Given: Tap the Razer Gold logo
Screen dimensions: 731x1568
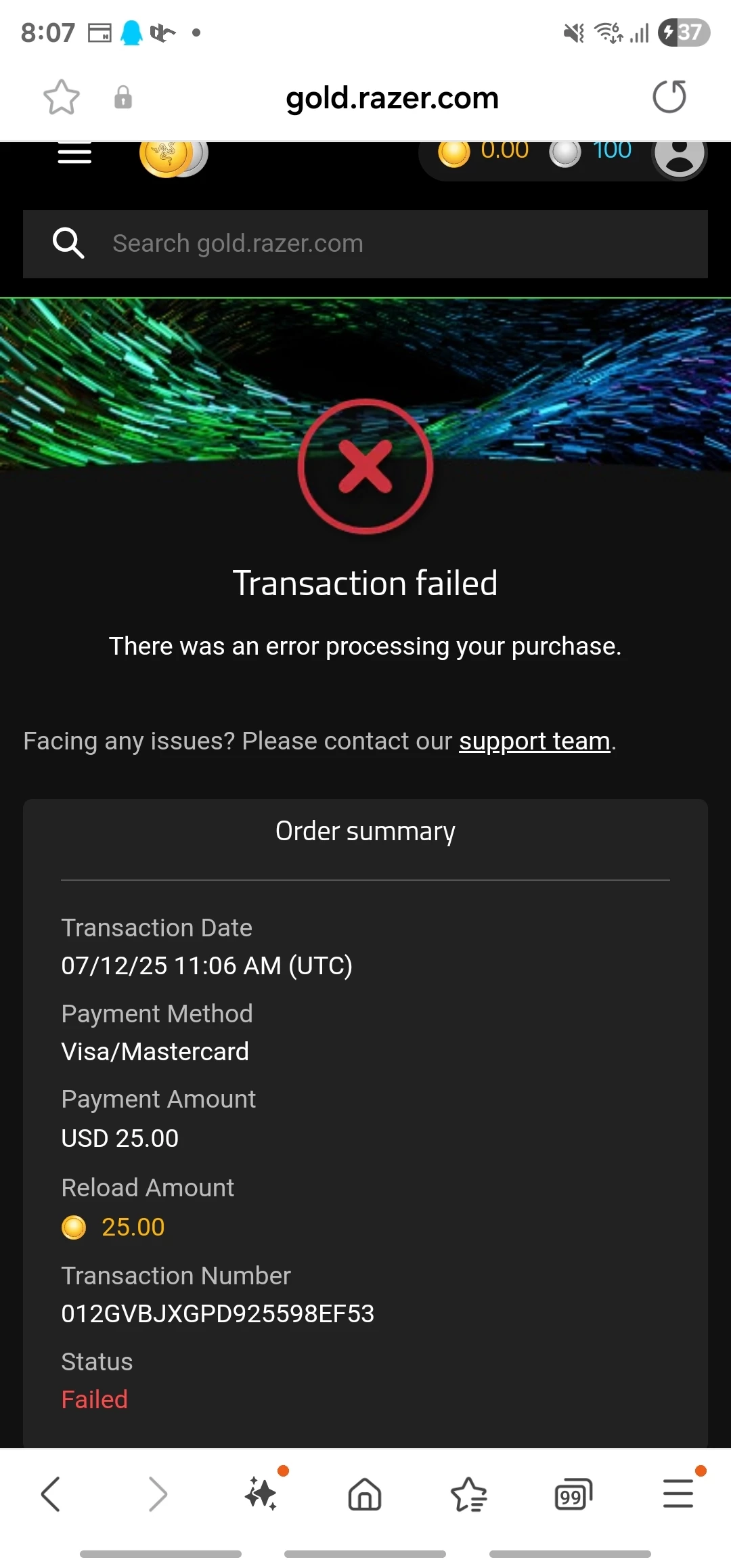Looking at the screenshot, I should point(173,156).
